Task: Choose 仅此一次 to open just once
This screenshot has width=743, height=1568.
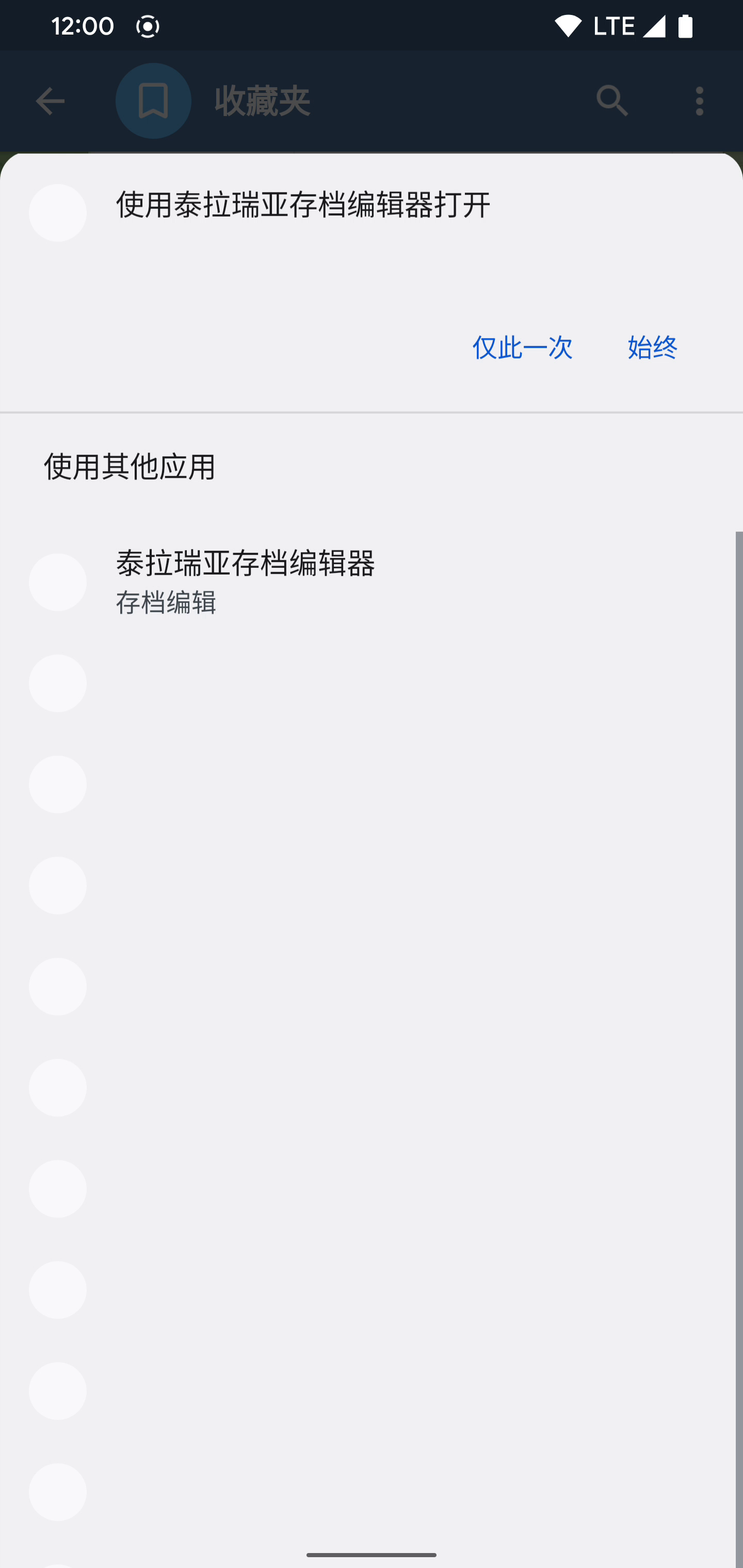Action: click(x=523, y=348)
